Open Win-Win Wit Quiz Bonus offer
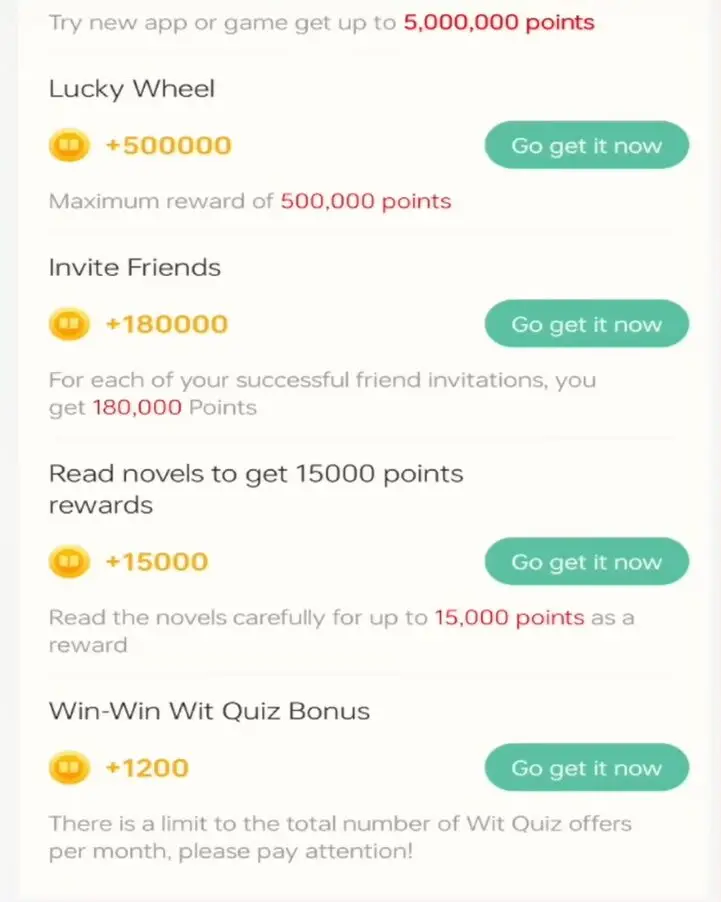 click(587, 768)
